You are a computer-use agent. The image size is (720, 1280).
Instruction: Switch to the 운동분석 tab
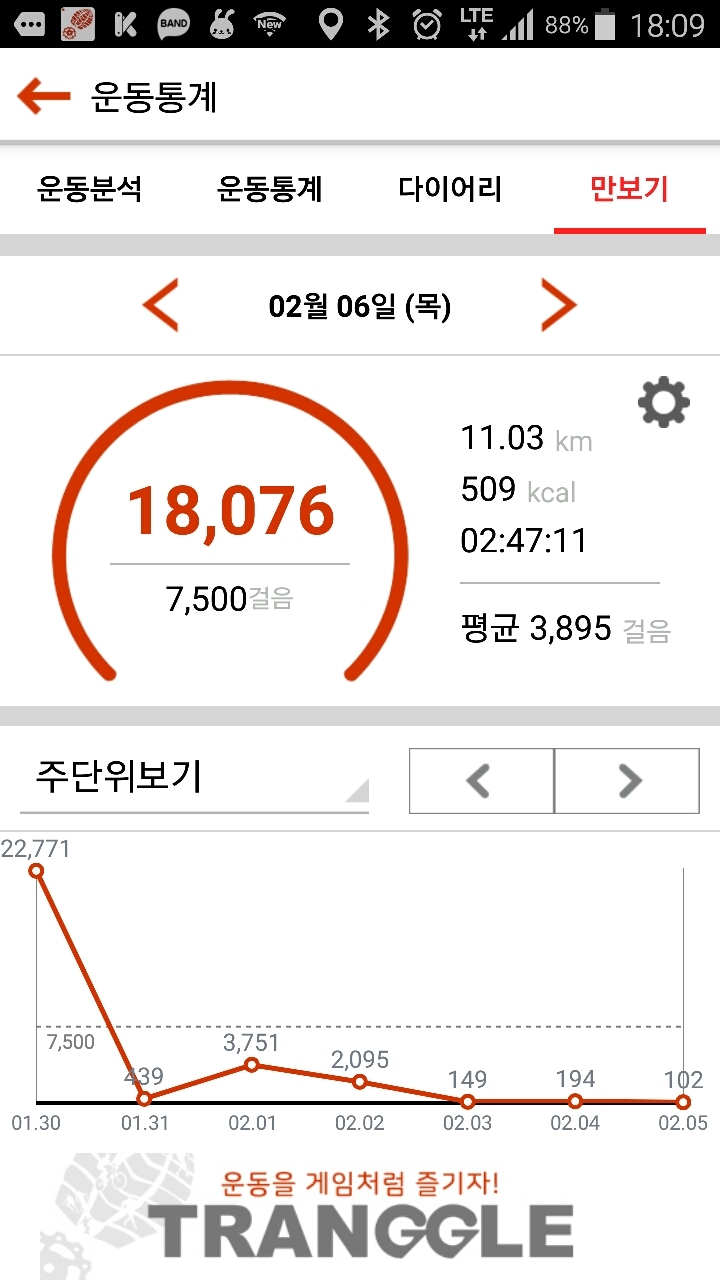click(90, 188)
